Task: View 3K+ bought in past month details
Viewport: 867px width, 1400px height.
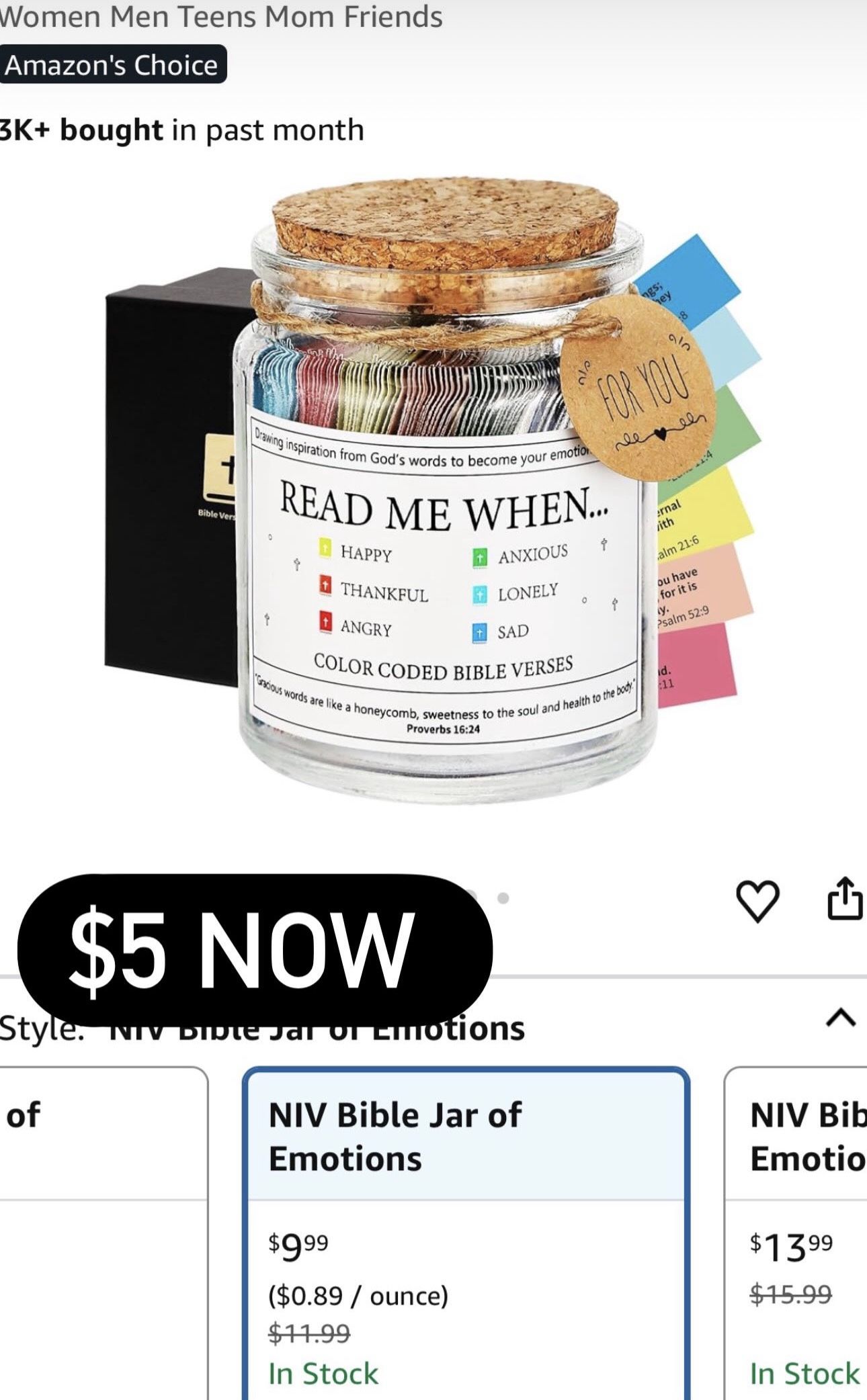Action: coord(181,130)
